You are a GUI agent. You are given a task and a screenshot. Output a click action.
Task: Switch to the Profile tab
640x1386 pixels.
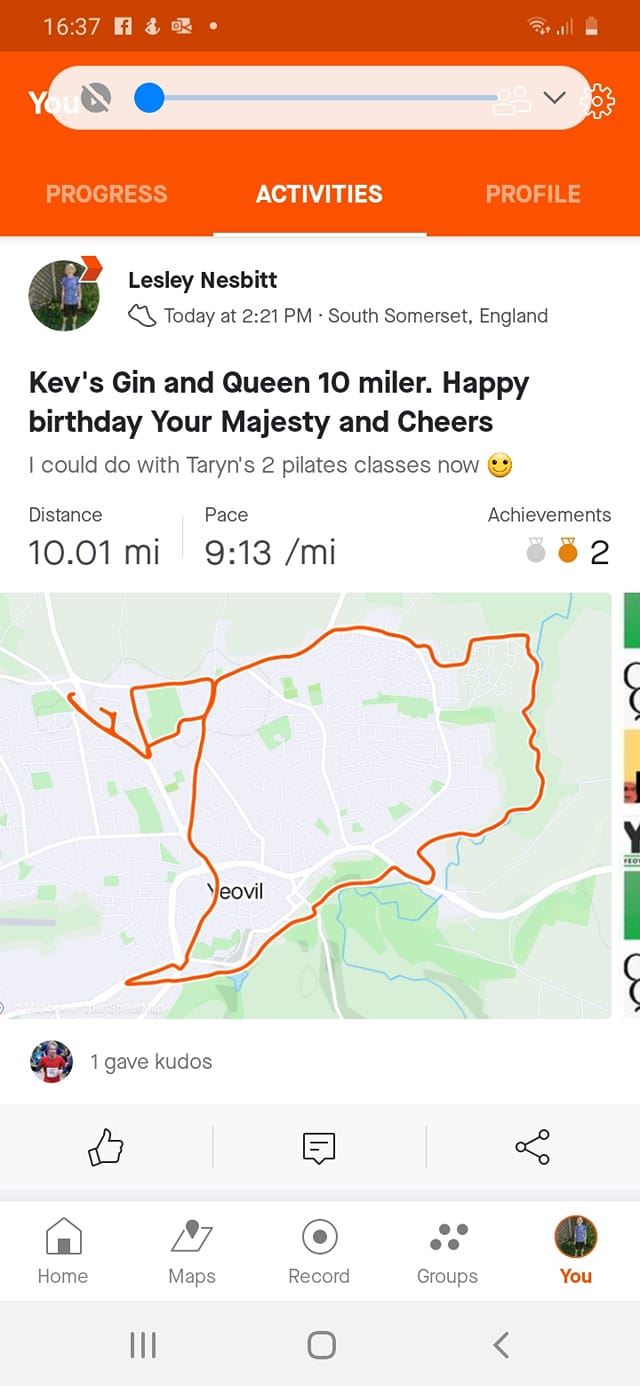pyautogui.click(x=533, y=194)
